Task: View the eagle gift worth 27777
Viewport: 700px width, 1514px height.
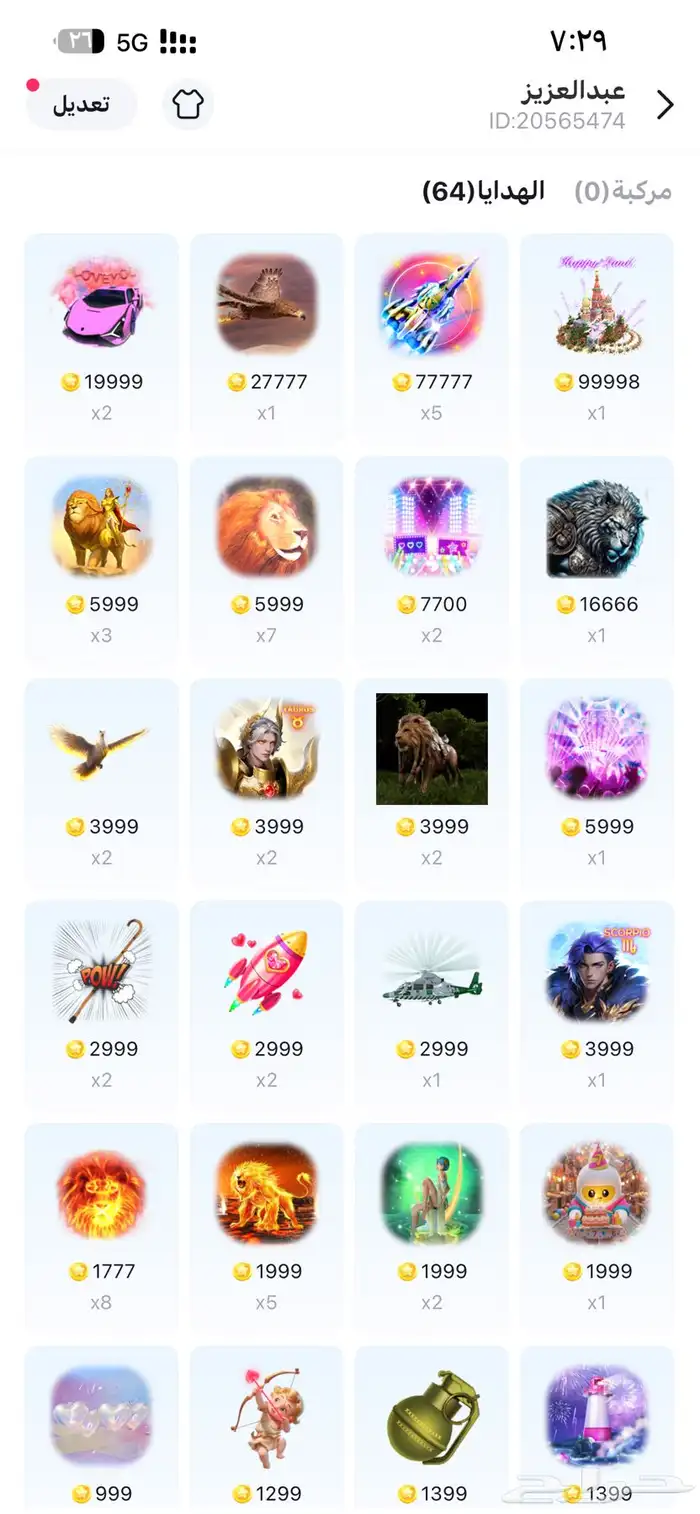Action: point(266,335)
